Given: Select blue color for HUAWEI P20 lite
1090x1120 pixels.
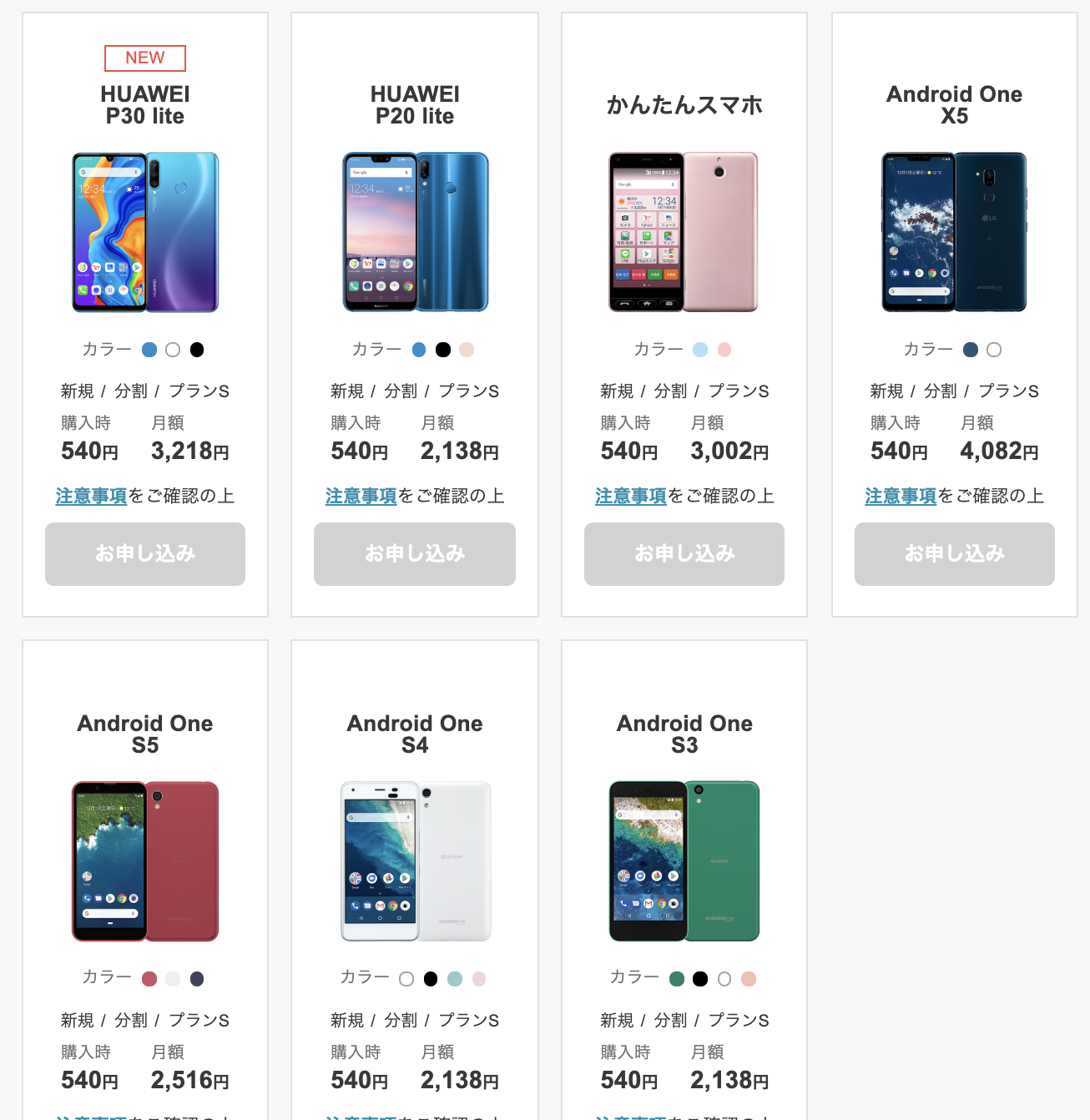Looking at the screenshot, I should coord(419,350).
